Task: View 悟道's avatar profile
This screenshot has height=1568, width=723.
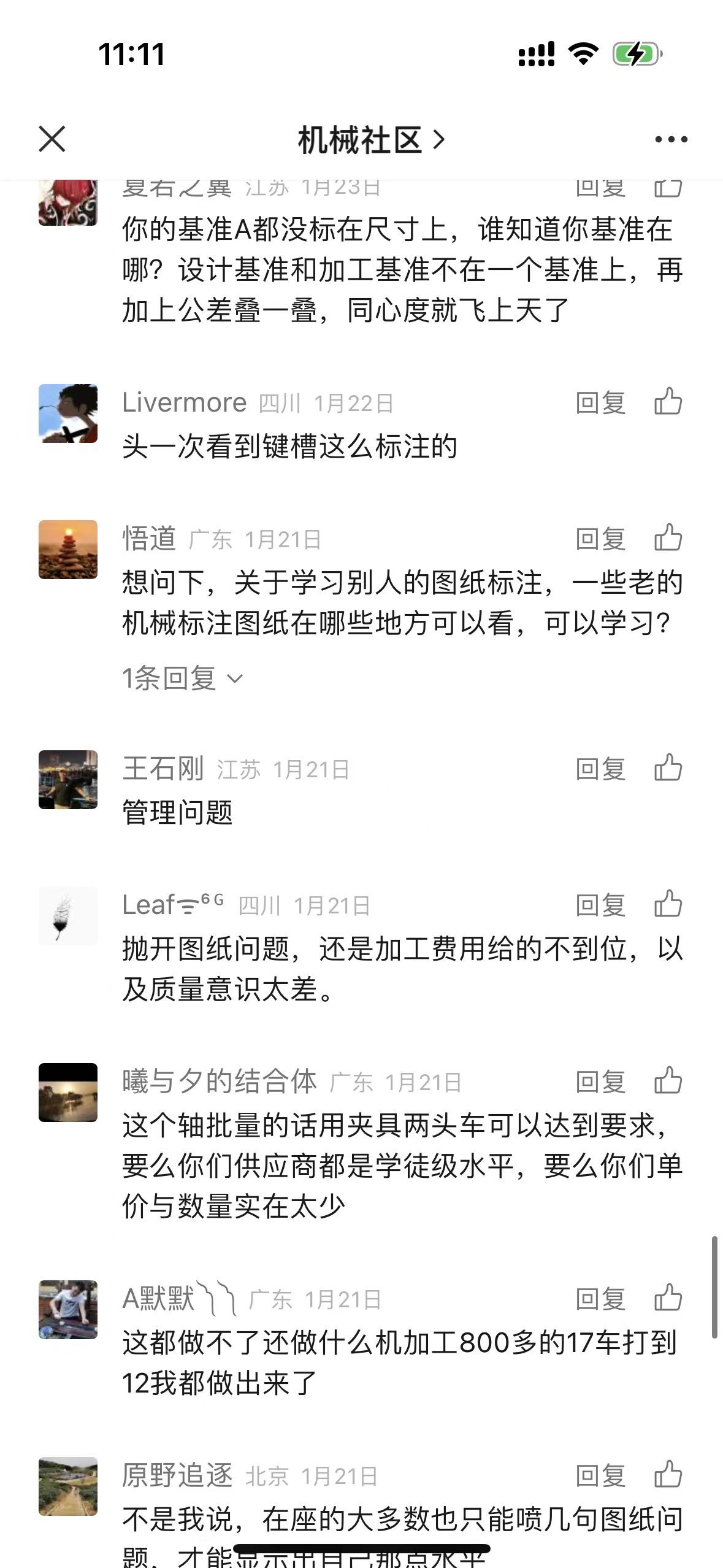Action: point(68,550)
